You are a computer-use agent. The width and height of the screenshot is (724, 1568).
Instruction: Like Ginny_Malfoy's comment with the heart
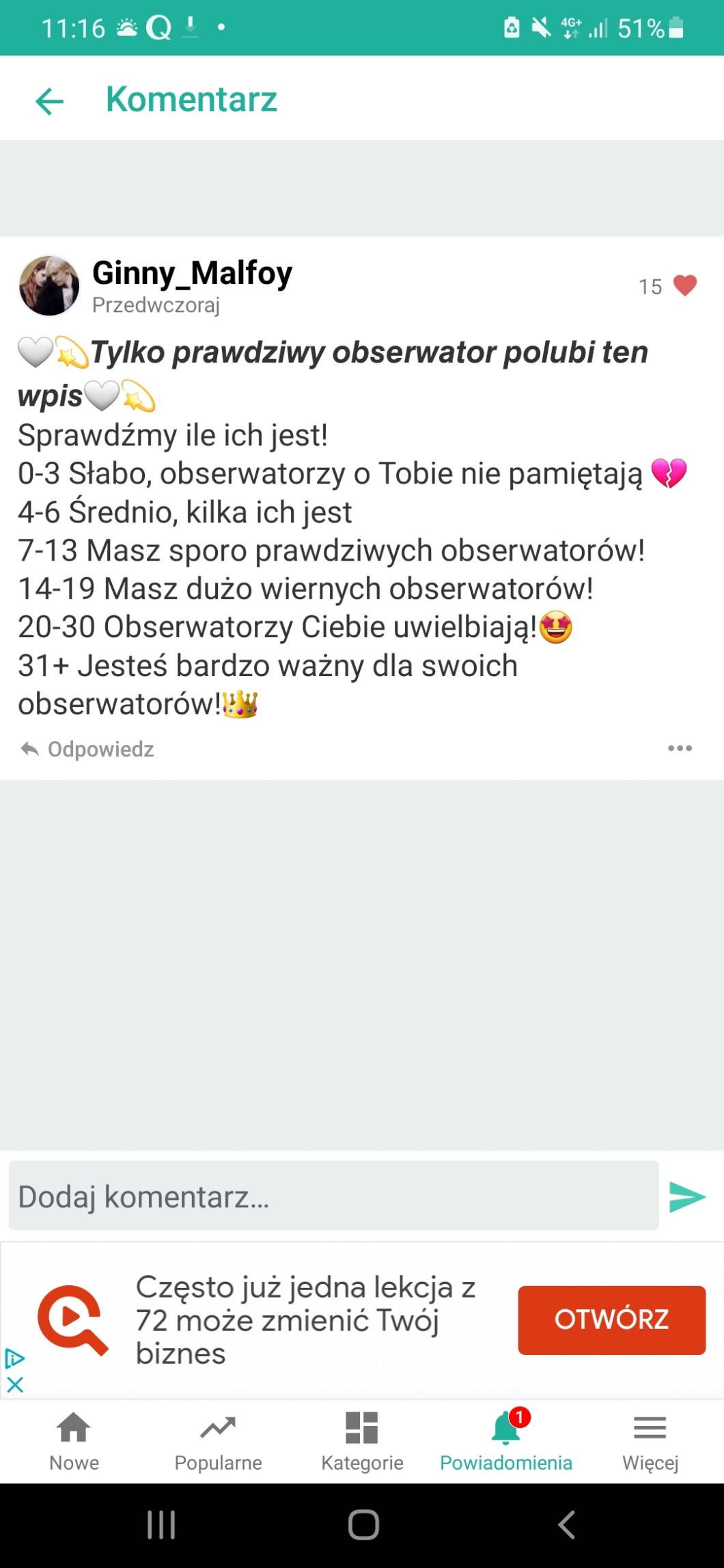684,285
